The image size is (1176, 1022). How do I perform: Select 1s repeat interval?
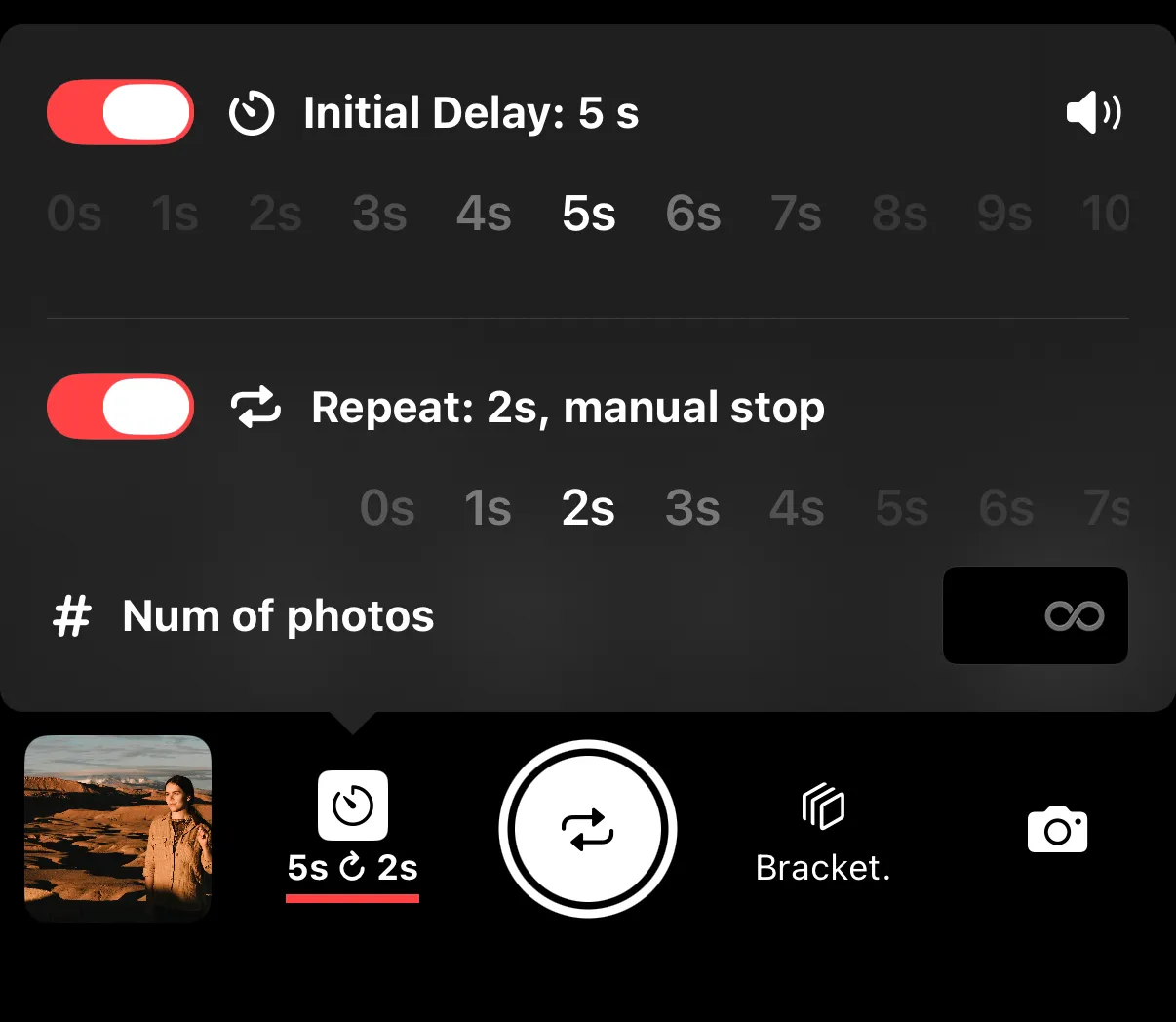pos(488,508)
